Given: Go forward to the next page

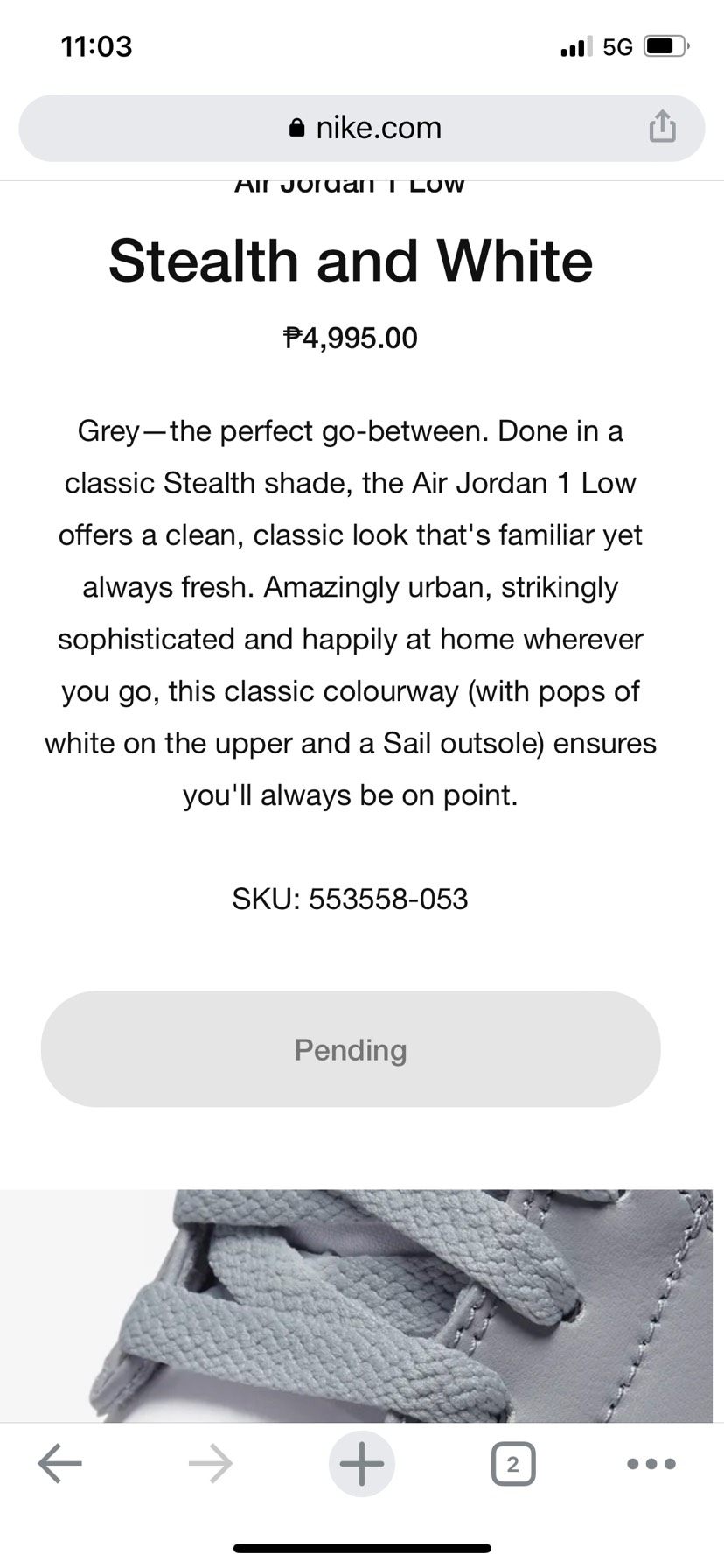Looking at the screenshot, I should (x=211, y=1463).
